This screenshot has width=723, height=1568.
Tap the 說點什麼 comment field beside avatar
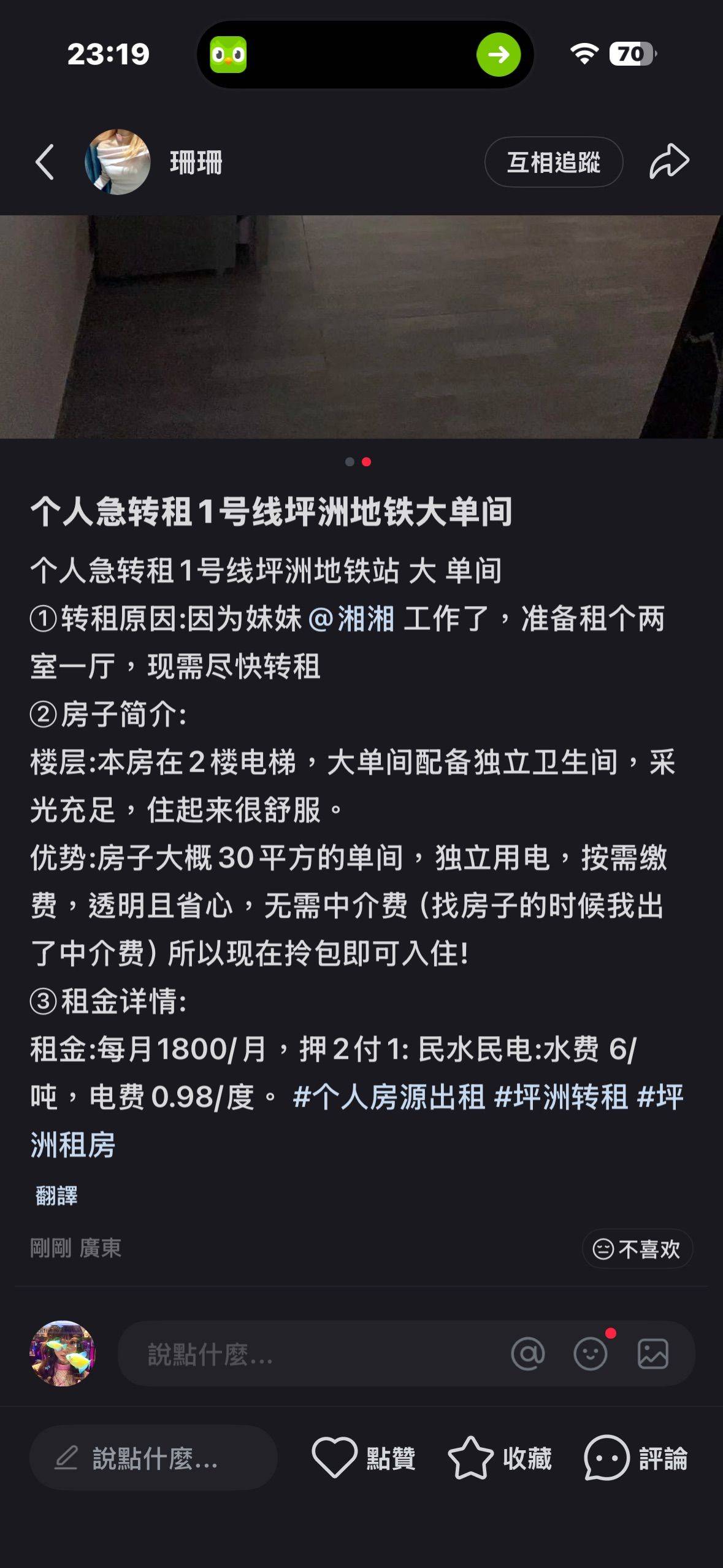(x=307, y=1354)
